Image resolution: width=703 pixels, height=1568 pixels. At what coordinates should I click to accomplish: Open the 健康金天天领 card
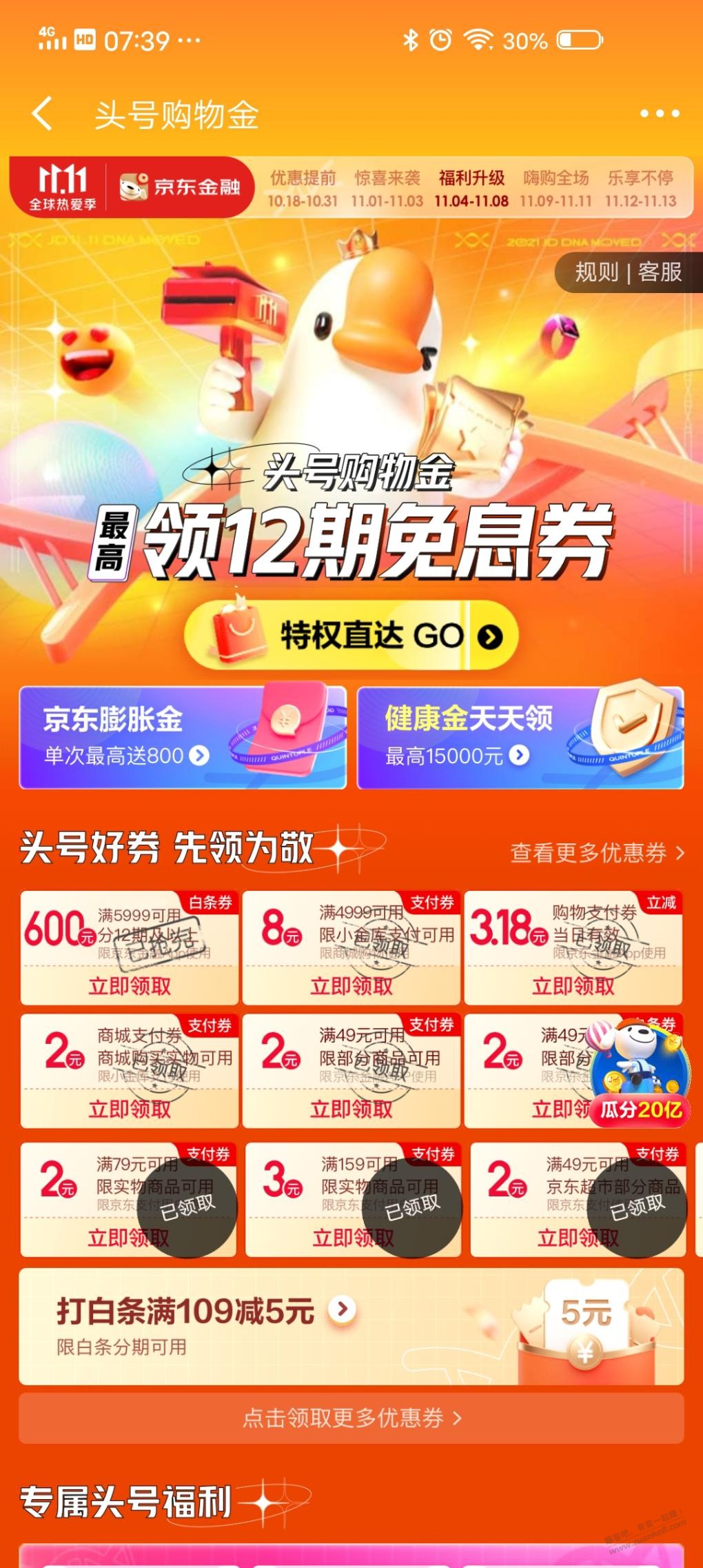[520, 737]
